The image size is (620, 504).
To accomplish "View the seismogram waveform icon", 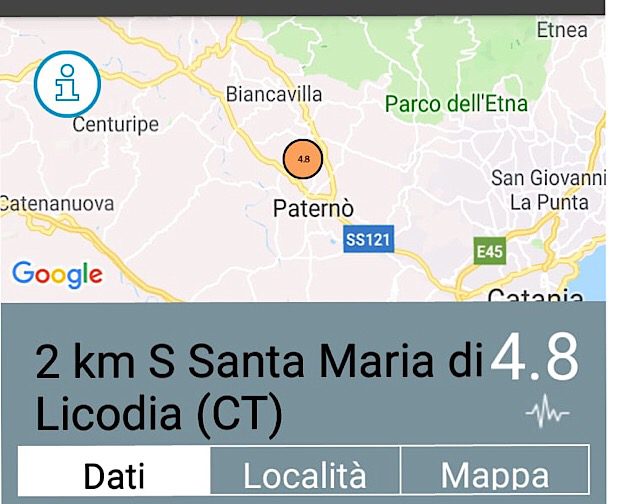I will coord(547,412).
